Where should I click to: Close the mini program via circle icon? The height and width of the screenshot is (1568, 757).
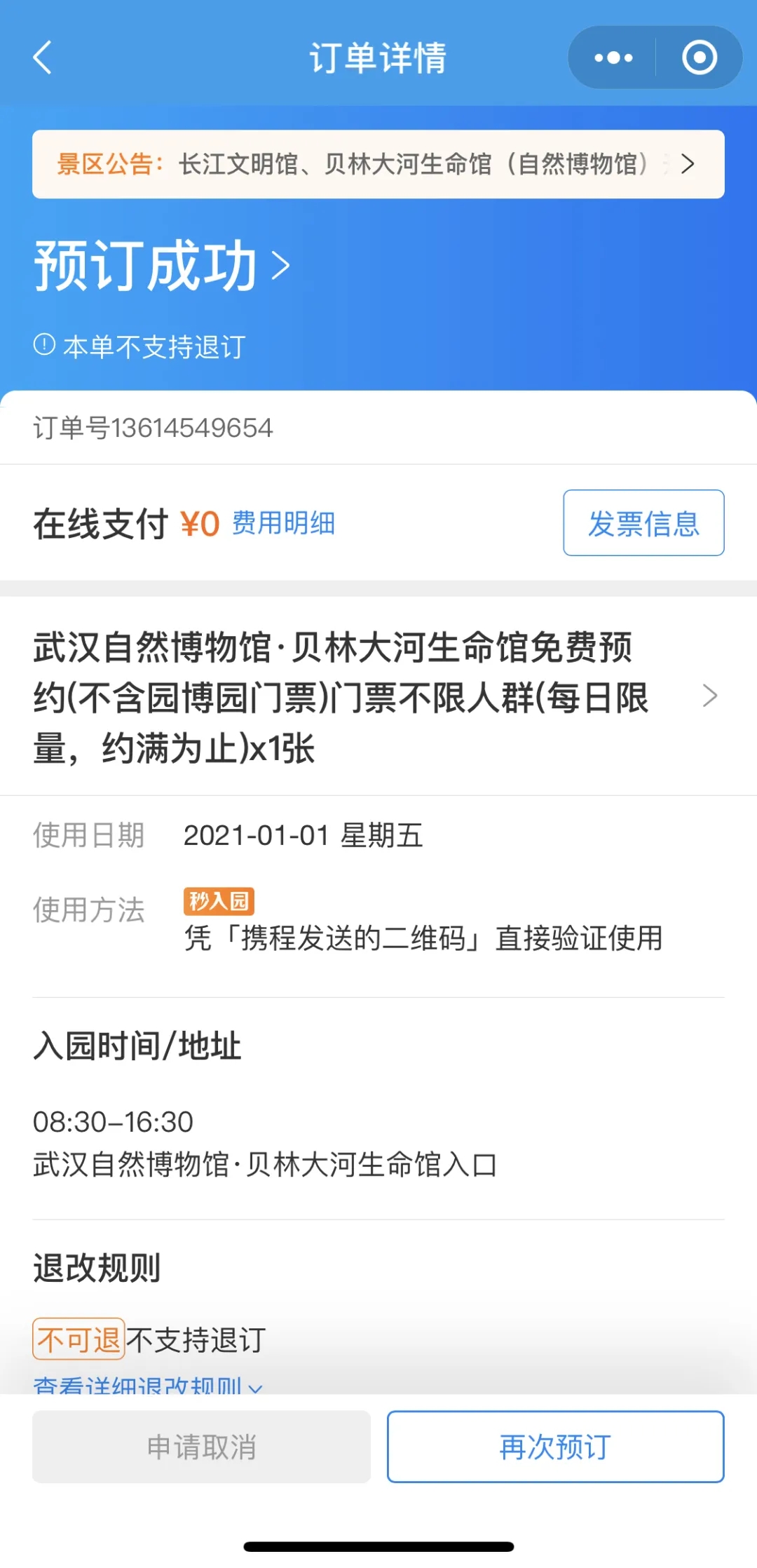pyautogui.click(x=699, y=58)
